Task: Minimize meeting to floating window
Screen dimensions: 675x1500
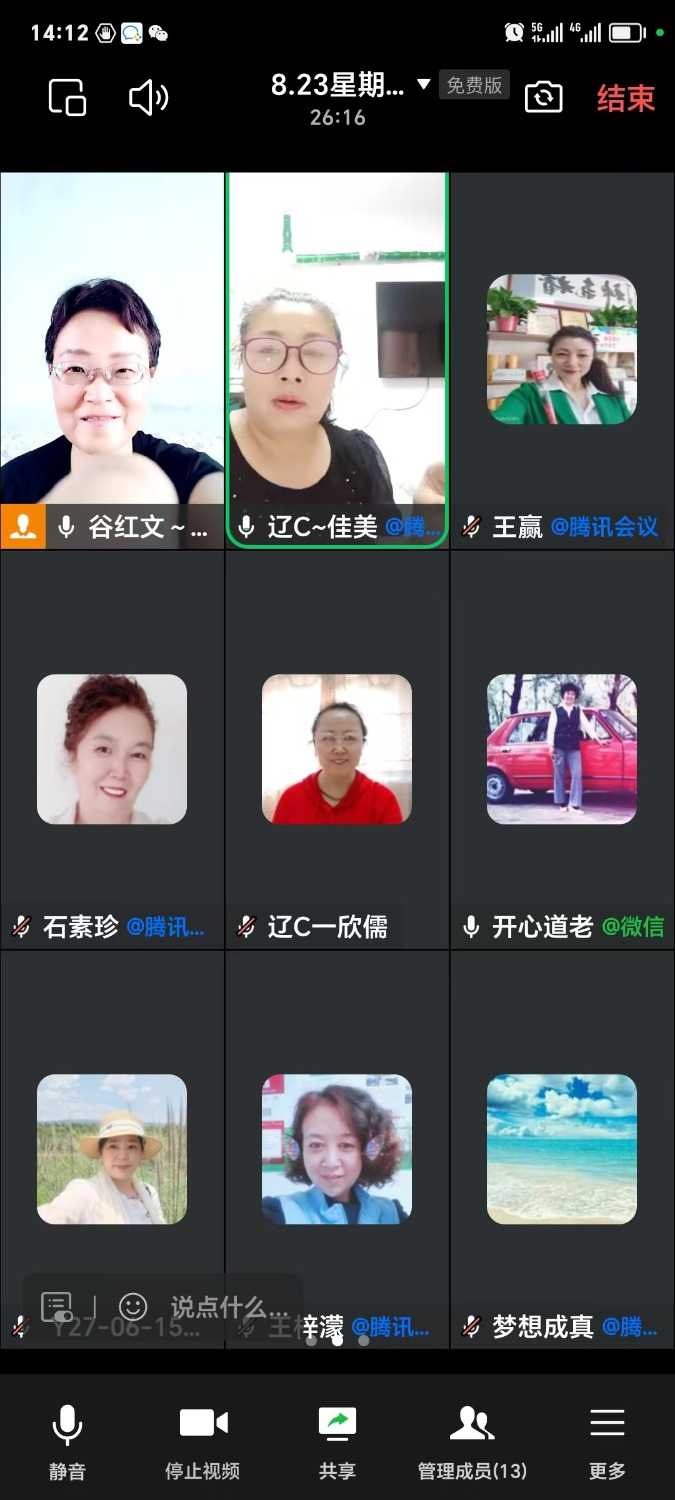Action: (67, 97)
